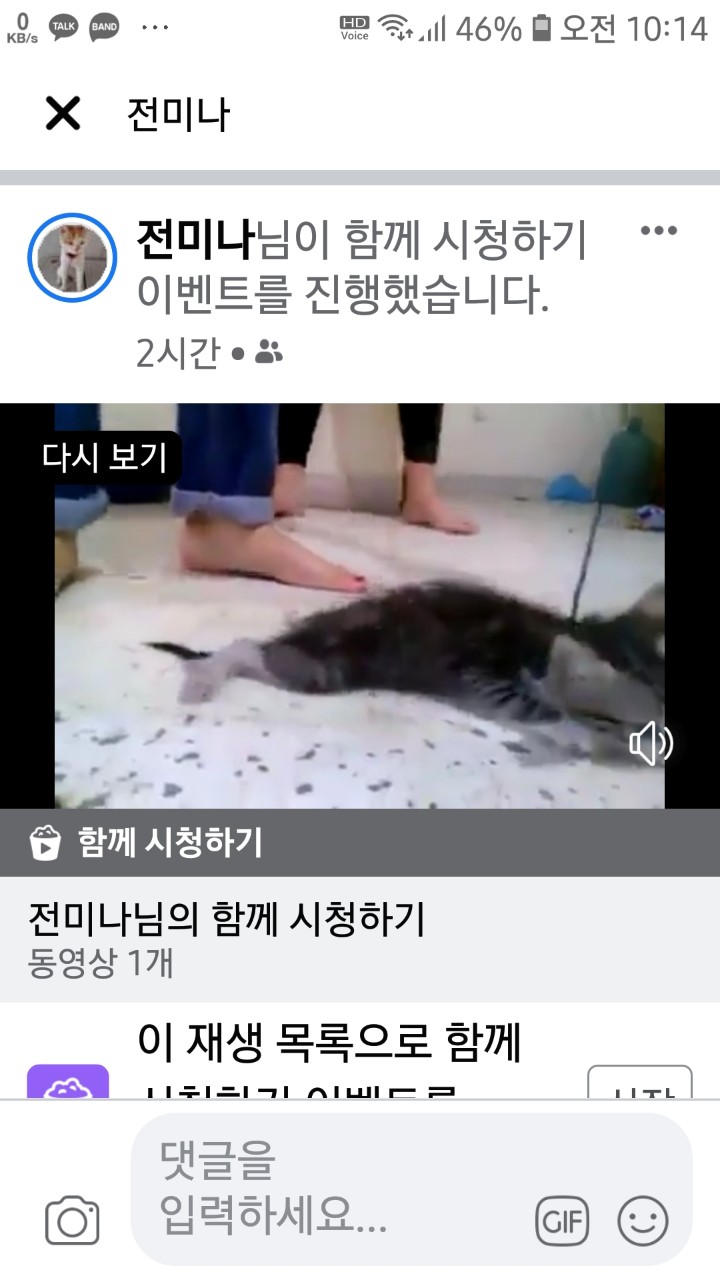Start a watch party with this playlist

point(639,1084)
